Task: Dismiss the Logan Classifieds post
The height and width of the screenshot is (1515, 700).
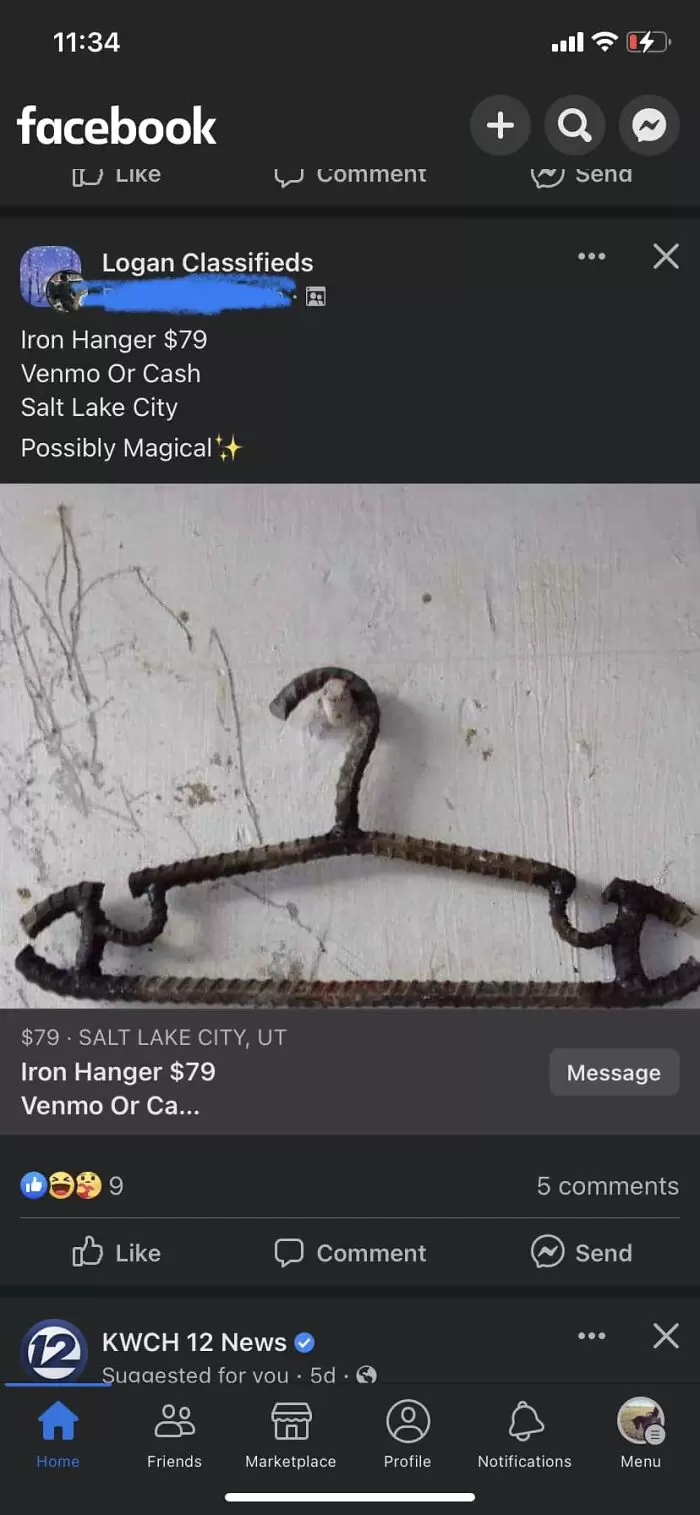Action: [x=666, y=257]
